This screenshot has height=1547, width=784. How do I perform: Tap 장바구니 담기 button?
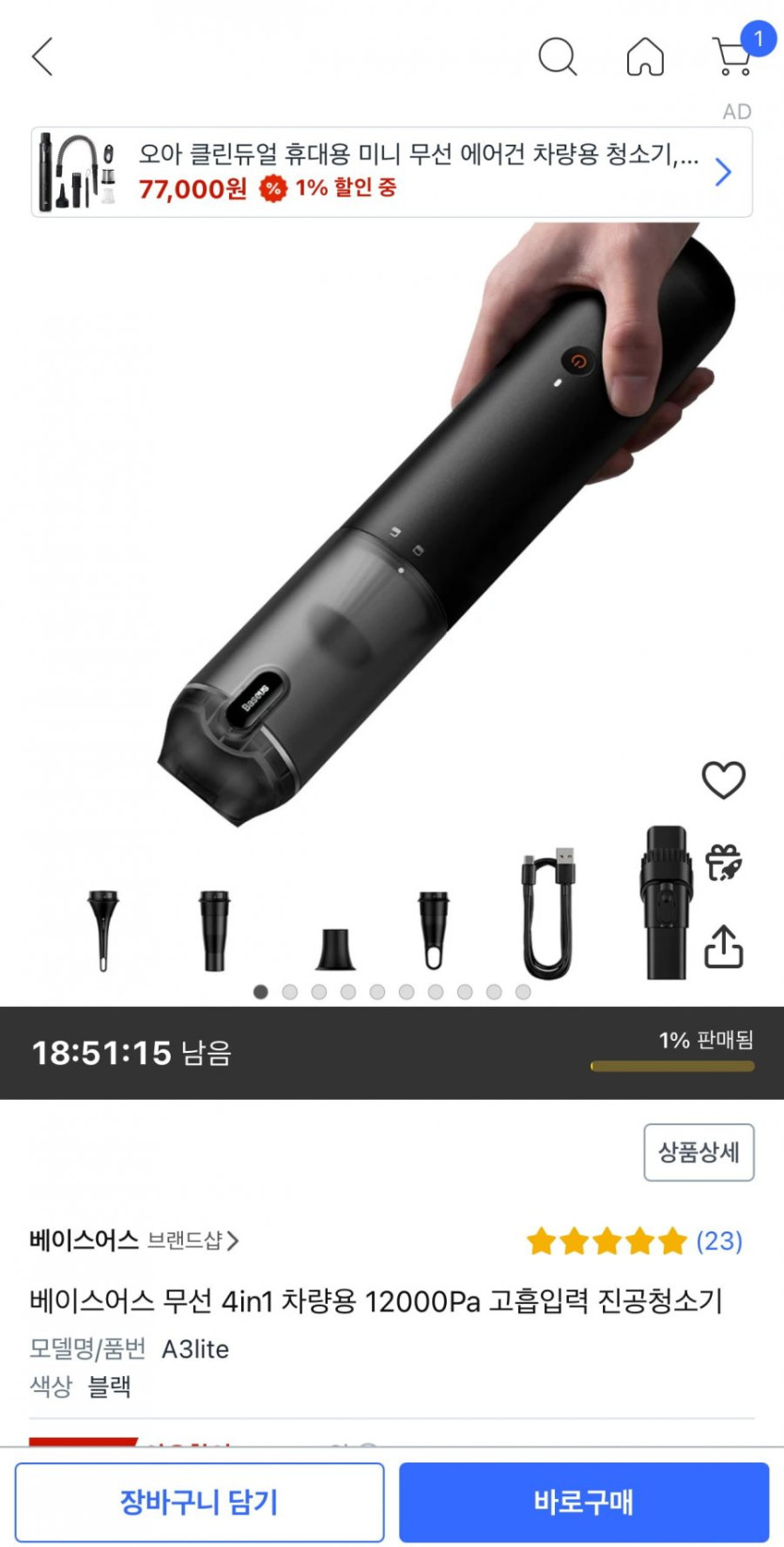[x=199, y=1502]
